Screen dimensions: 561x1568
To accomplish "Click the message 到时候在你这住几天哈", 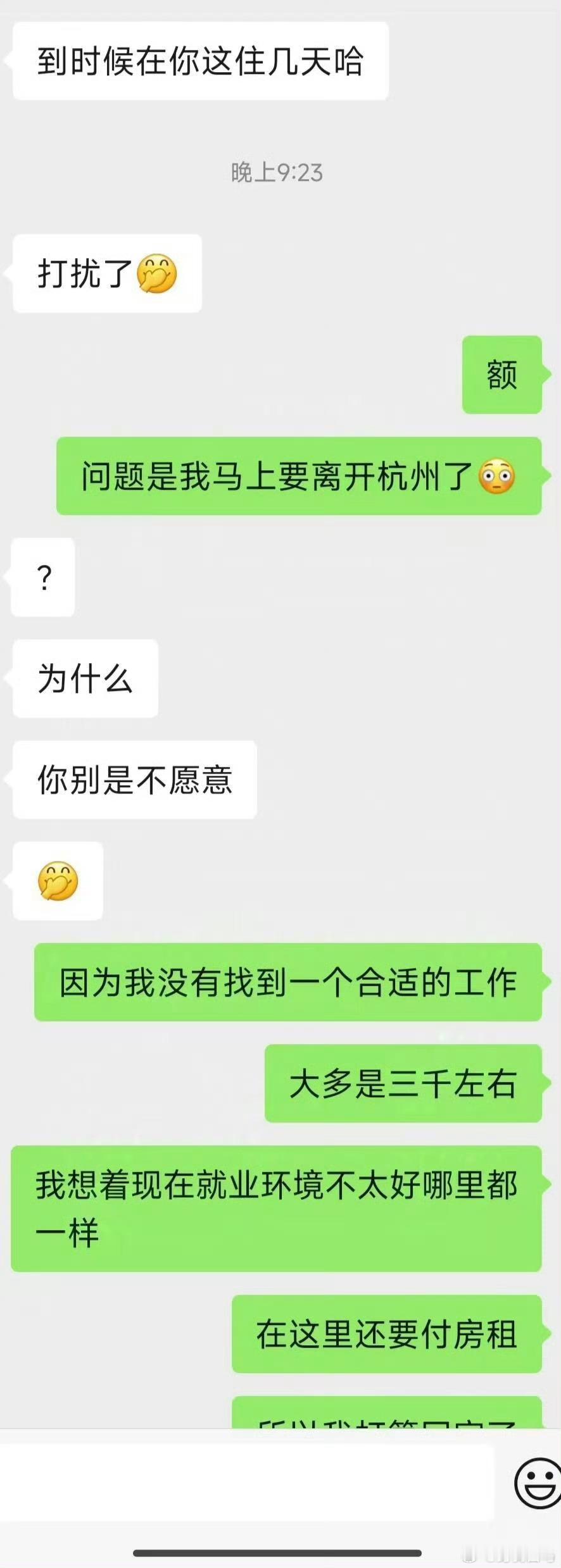I will [x=198, y=59].
